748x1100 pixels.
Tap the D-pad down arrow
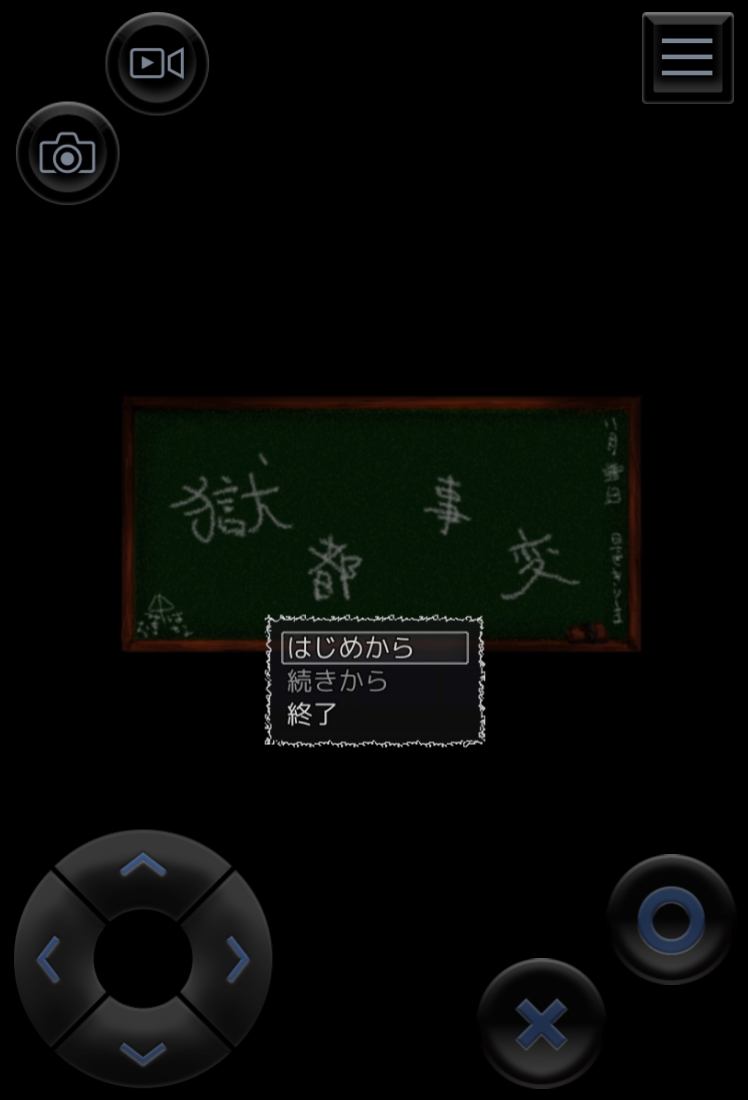[143, 1050]
